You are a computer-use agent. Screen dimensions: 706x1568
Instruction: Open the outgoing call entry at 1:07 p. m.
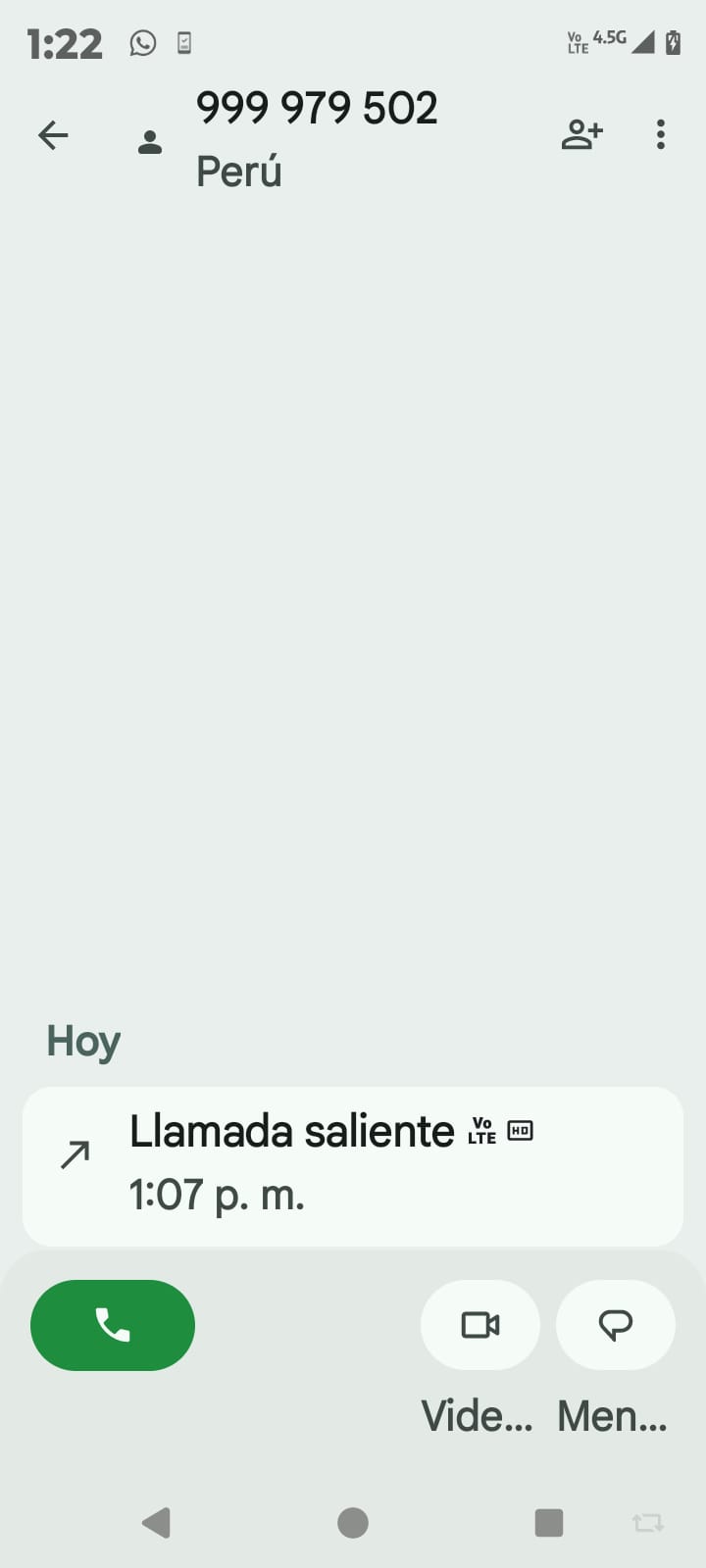[x=352, y=1165]
